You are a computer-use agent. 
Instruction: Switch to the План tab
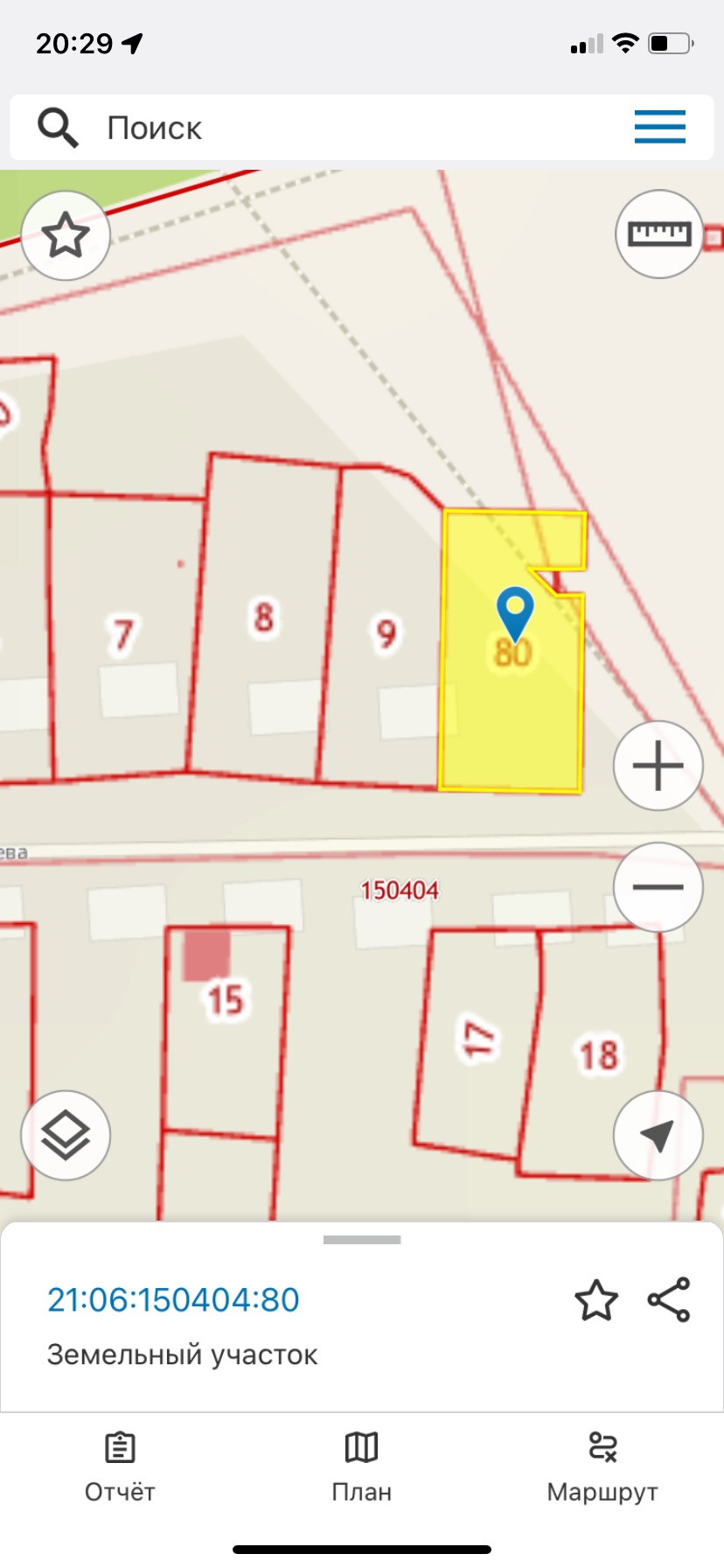361,1467
